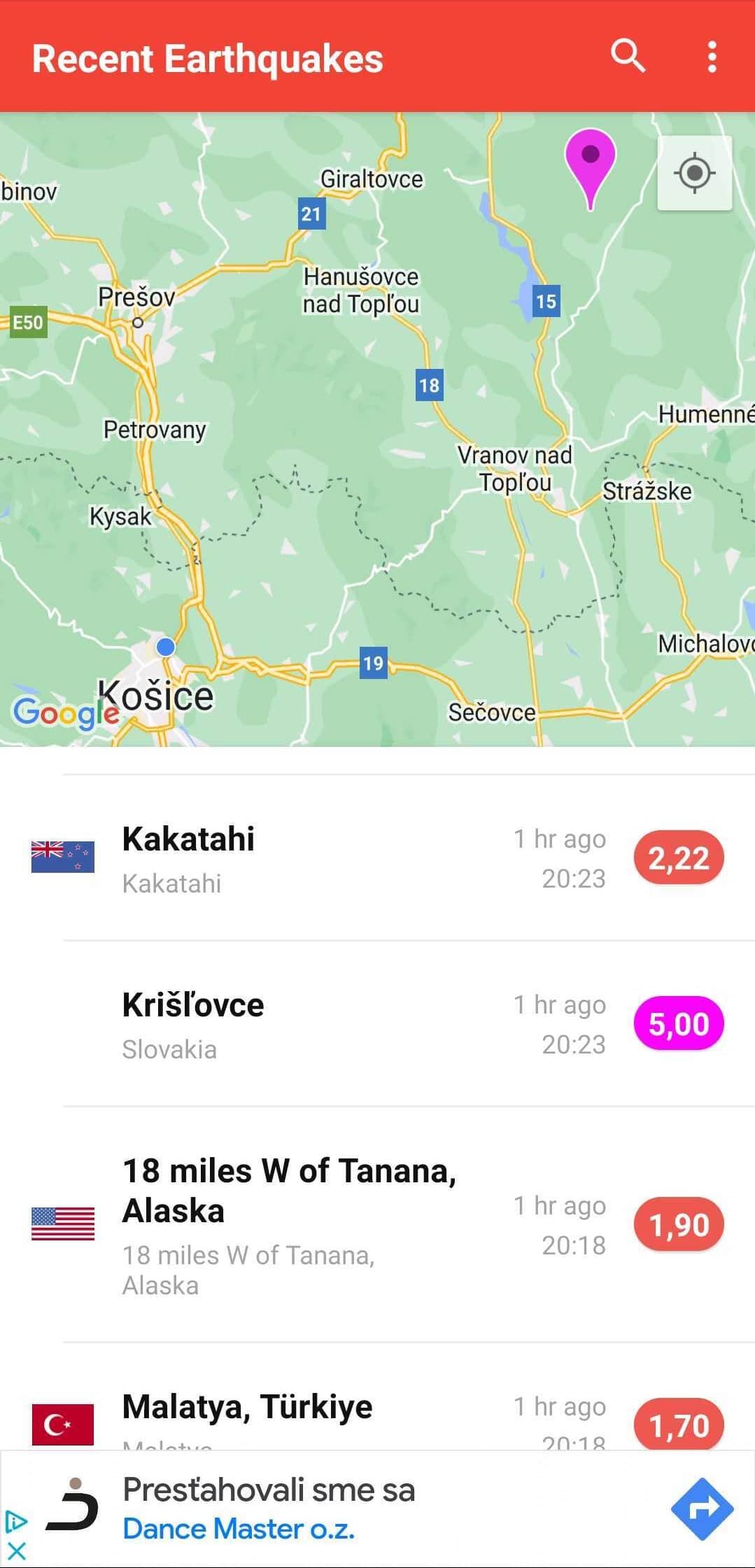This screenshot has width=755, height=1568.
Task: View the Tanana, Alaska earthquake details
Action: pyautogui.click(x=378, y=1225)
